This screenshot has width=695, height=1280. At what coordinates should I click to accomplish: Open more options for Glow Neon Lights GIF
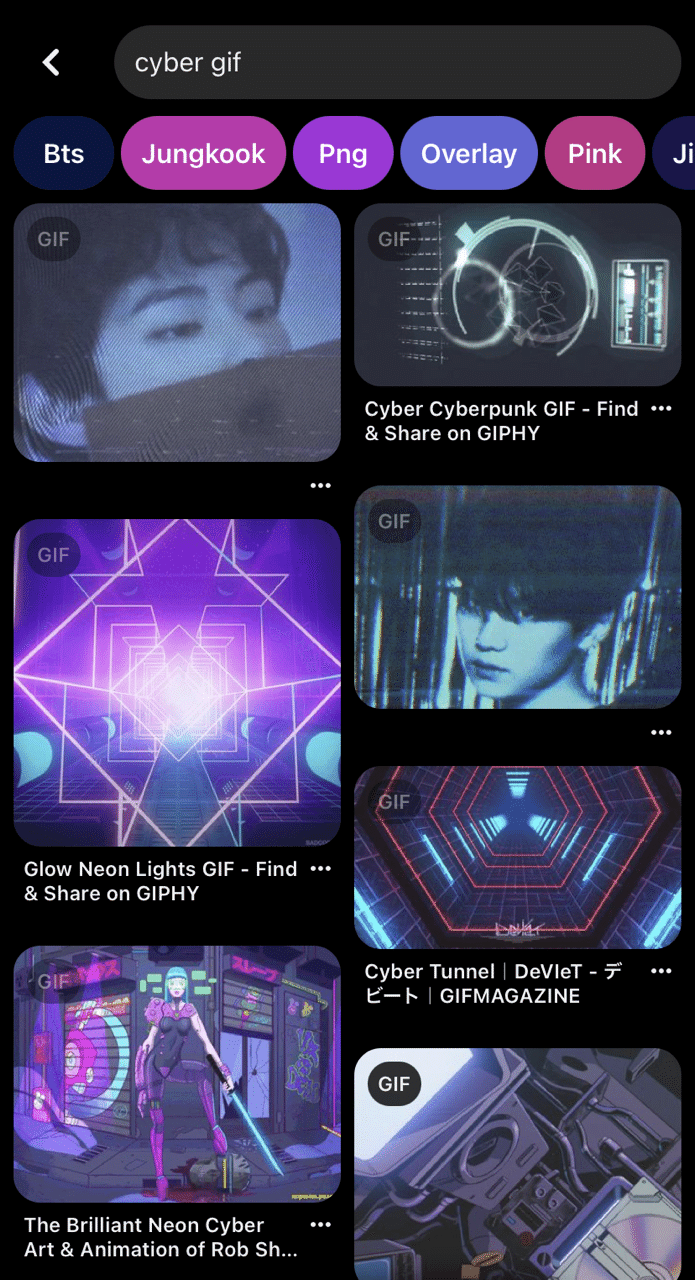coord(320,869)
